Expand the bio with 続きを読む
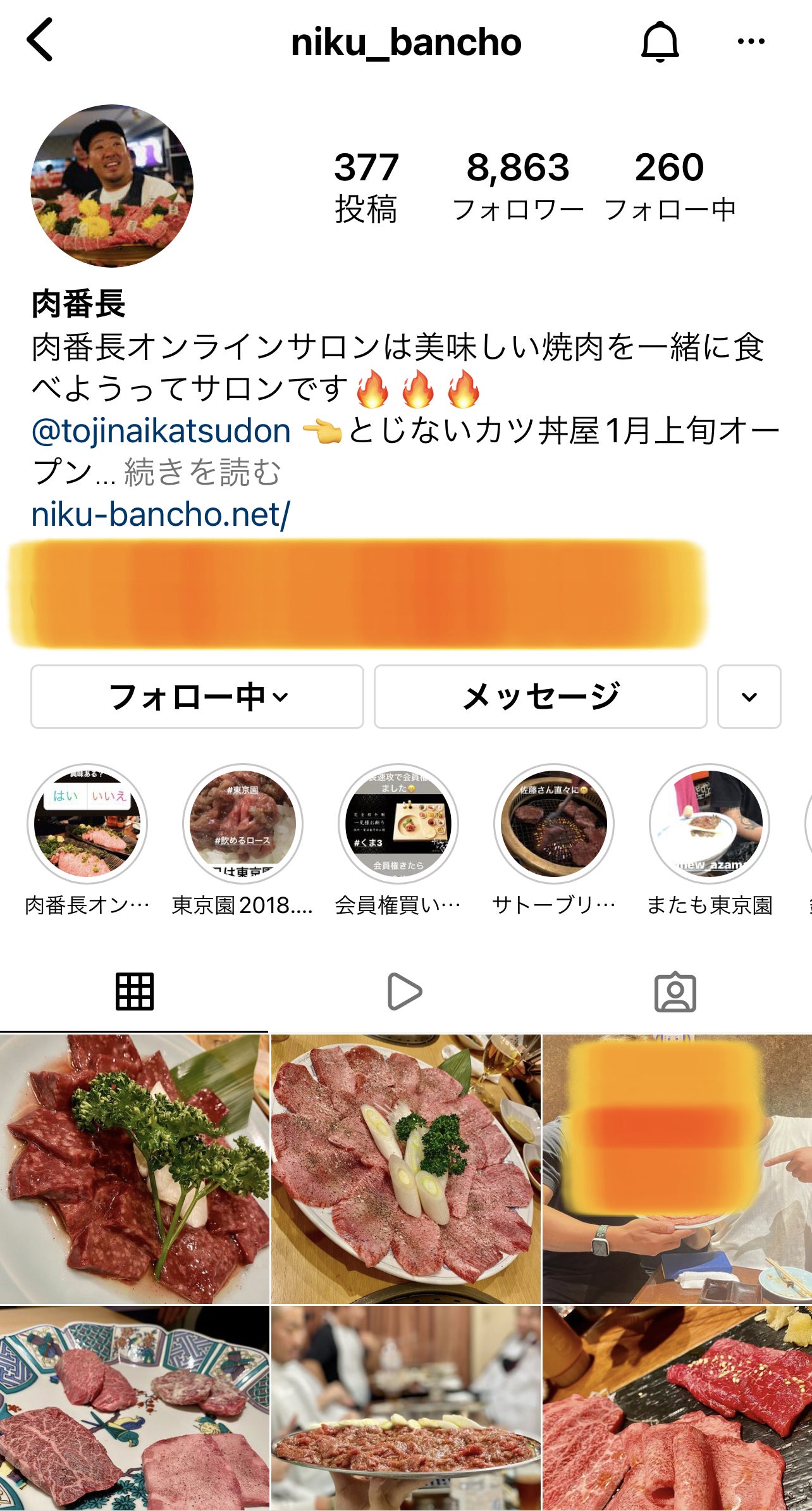 202,473
